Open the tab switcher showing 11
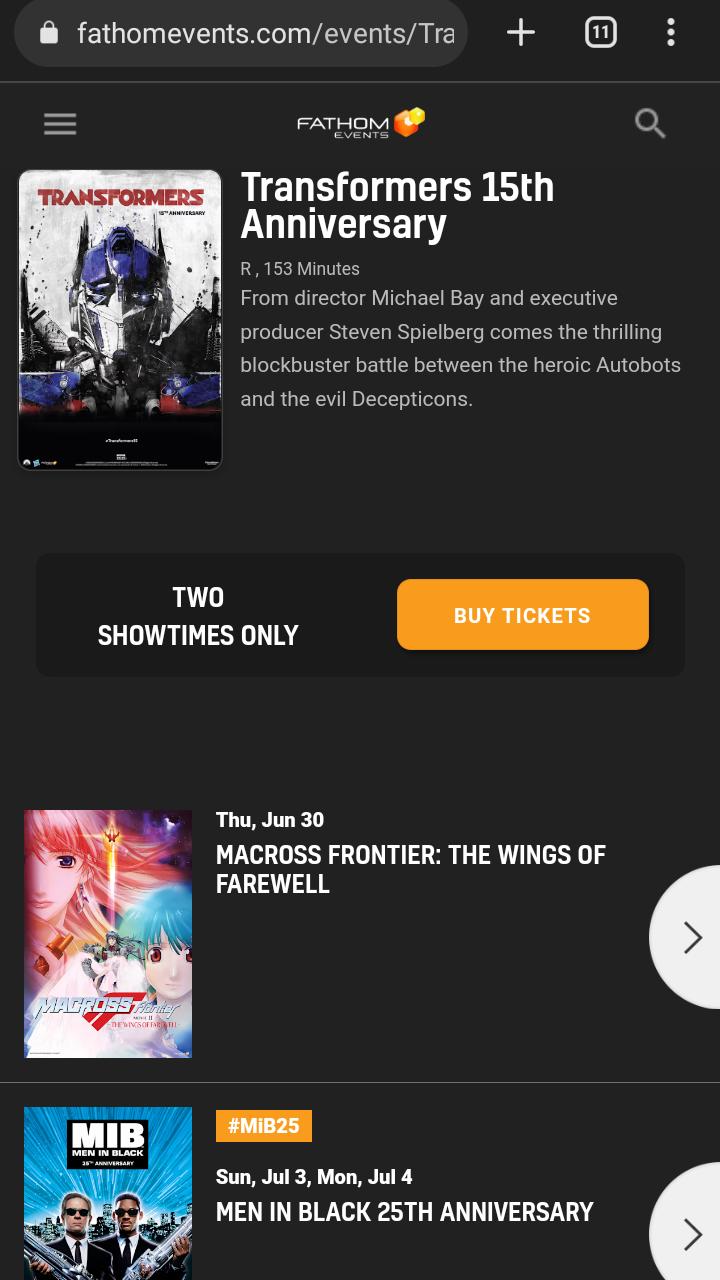Screen dimensions: 720x1280 600,33
